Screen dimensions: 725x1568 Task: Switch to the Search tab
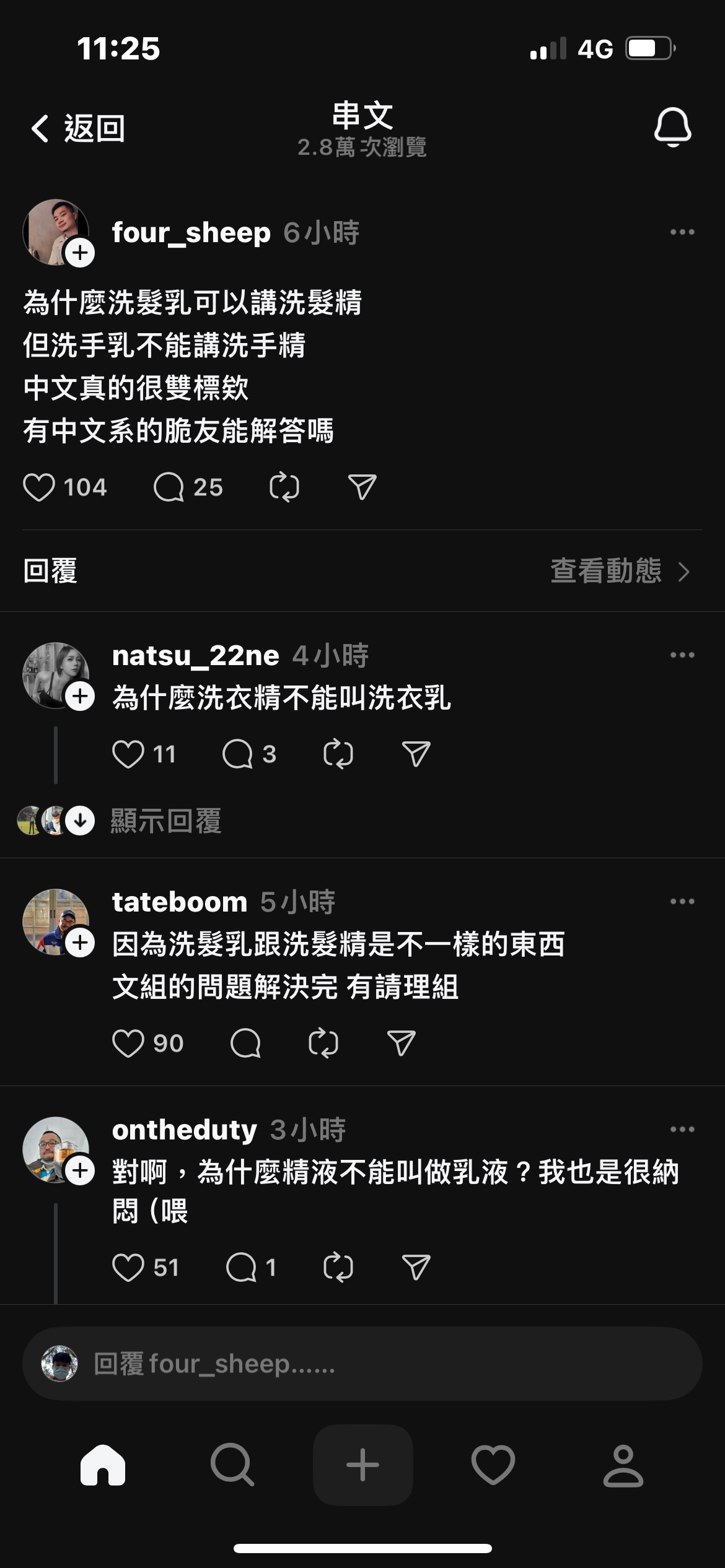tap(232, 1465)
